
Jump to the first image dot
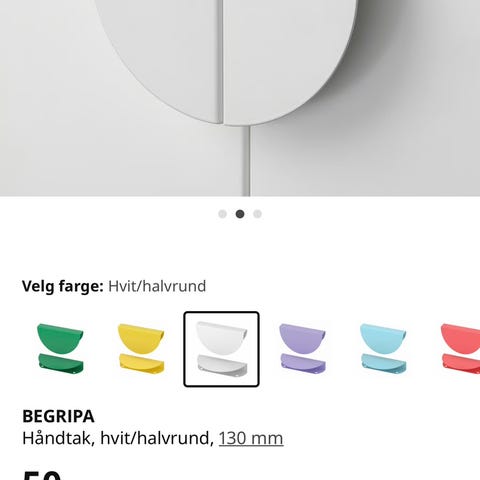222,214
